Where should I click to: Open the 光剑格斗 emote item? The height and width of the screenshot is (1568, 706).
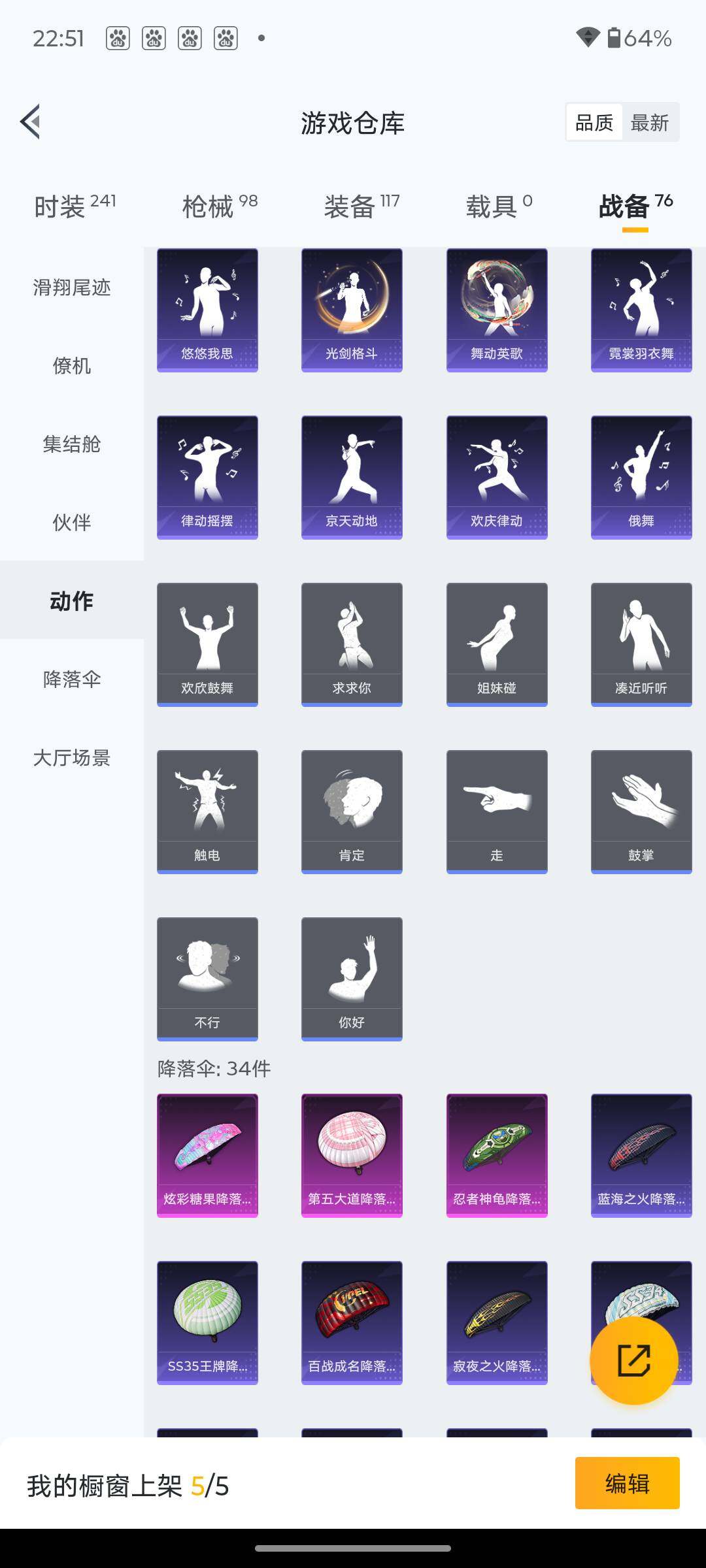coord(352,310)
